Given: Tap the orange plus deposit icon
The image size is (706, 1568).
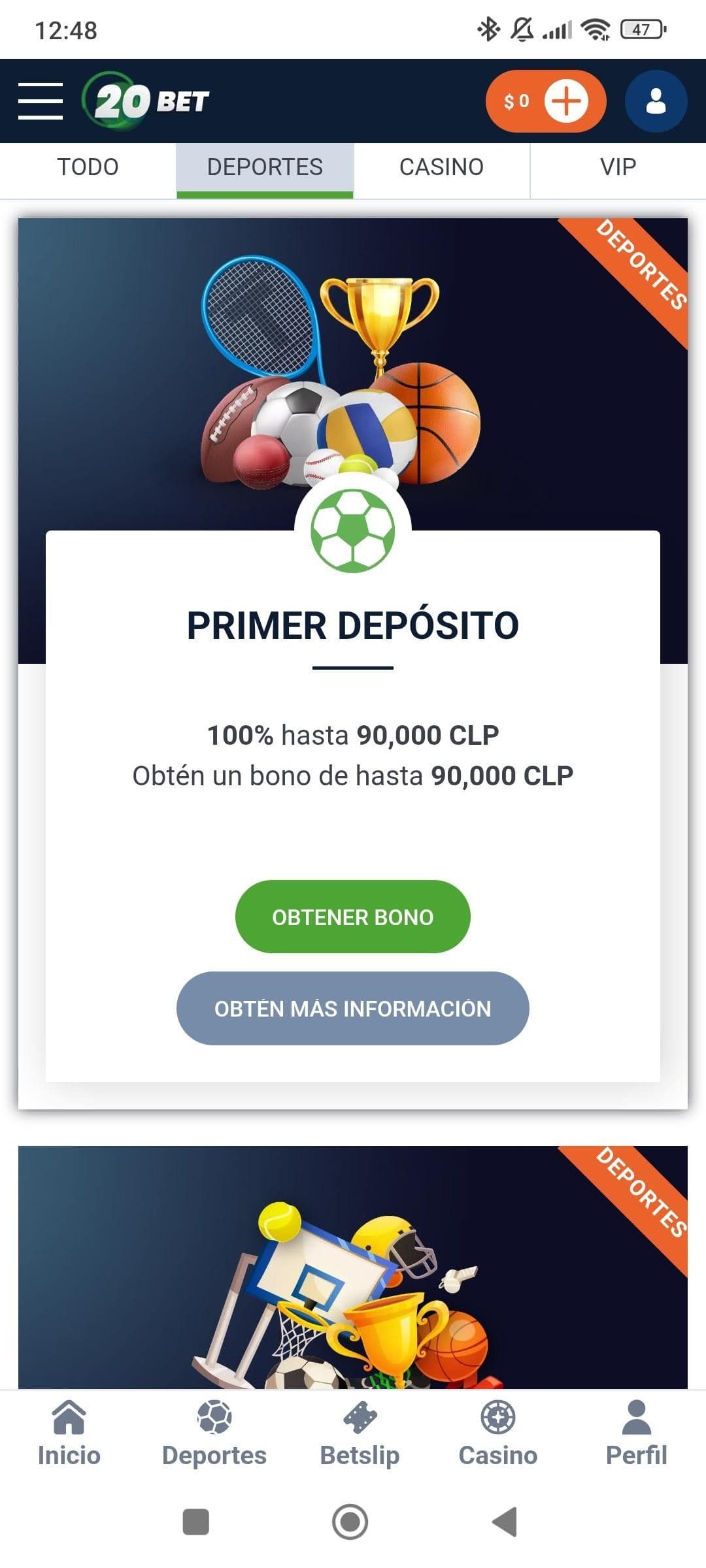Looking at the screenshot, I should click(x=565, y=101).
